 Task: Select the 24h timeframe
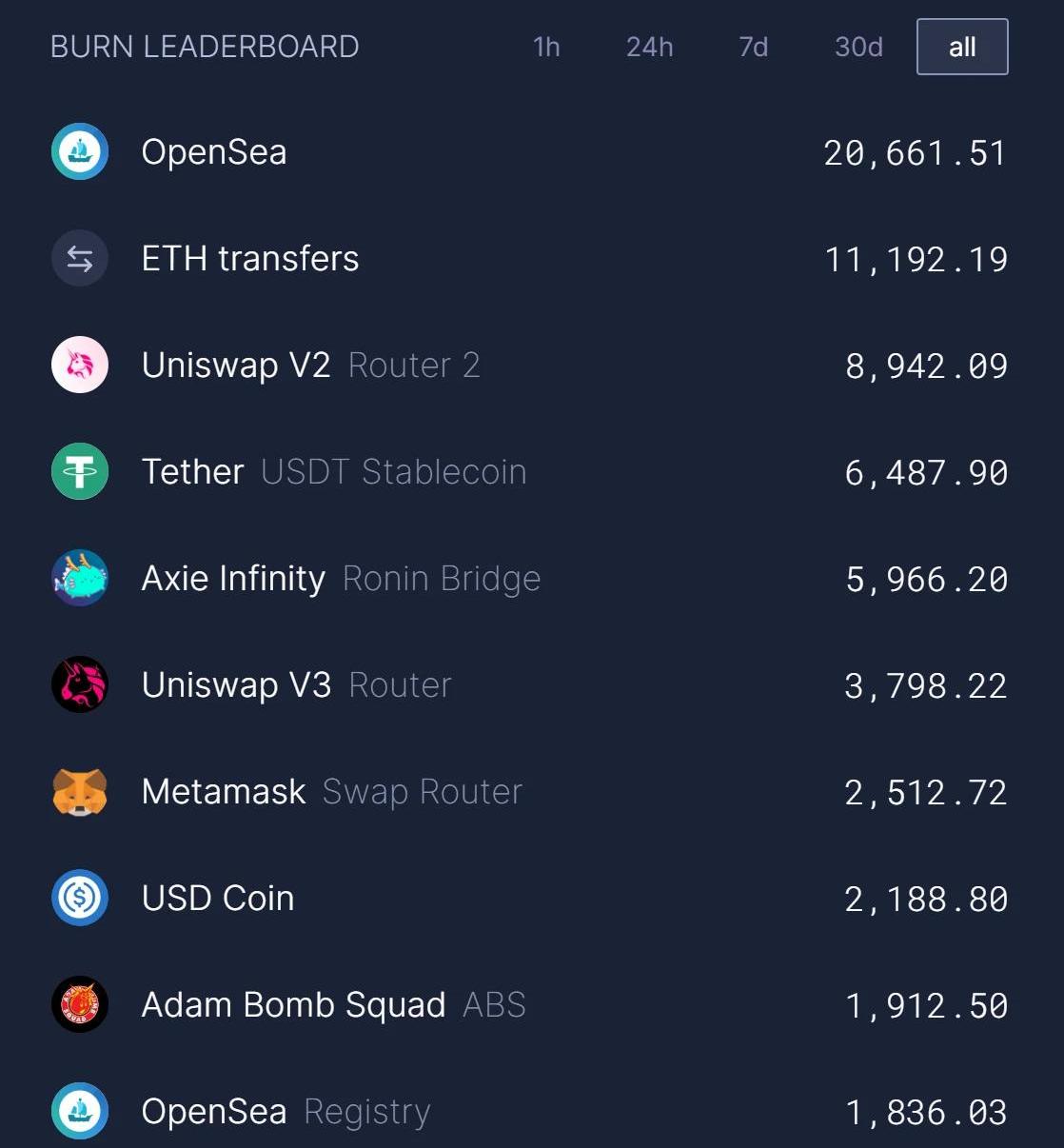(649, 47)
